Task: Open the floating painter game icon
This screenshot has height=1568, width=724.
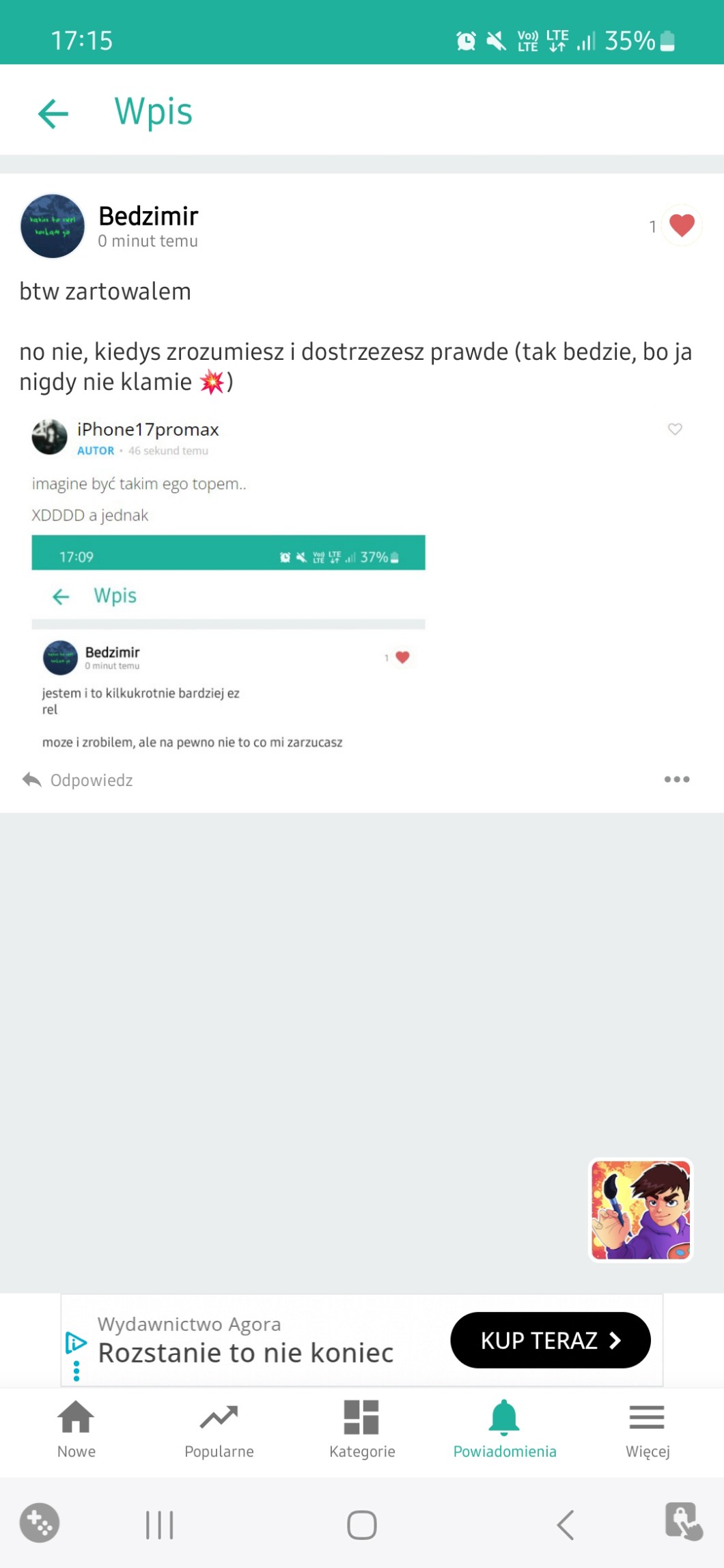Action: [x=640, y=1209]
